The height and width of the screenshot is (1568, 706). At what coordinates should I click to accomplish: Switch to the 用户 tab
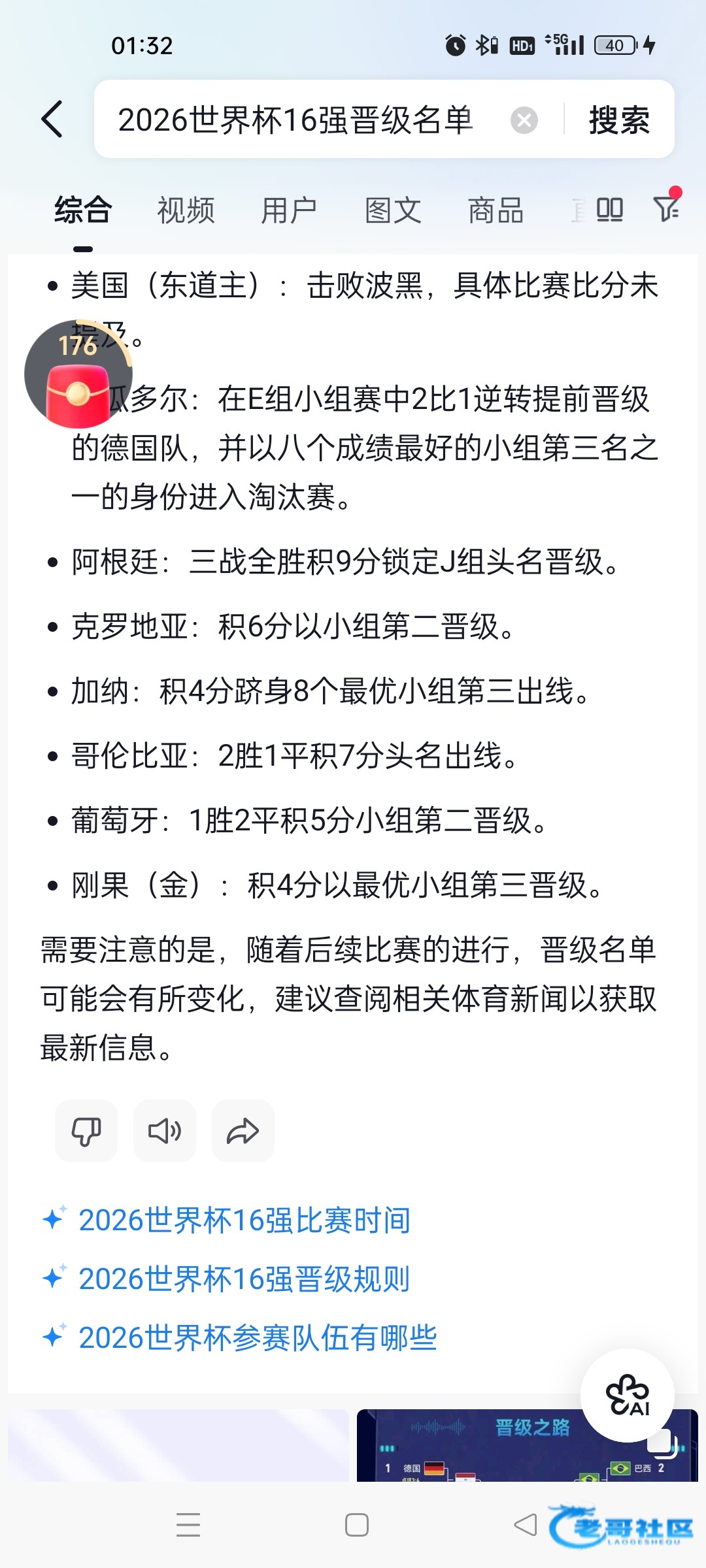coord(289,210)
